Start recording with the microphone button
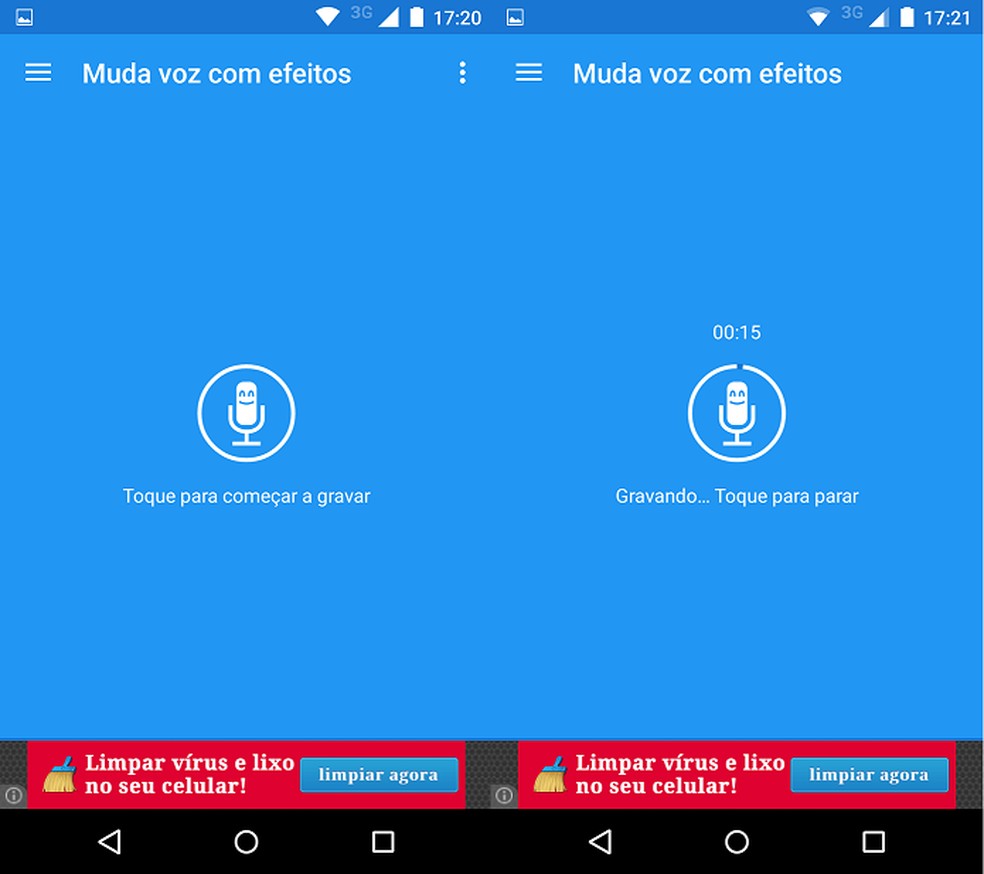This screenshot has height=874, width=984. click(246, 413)
